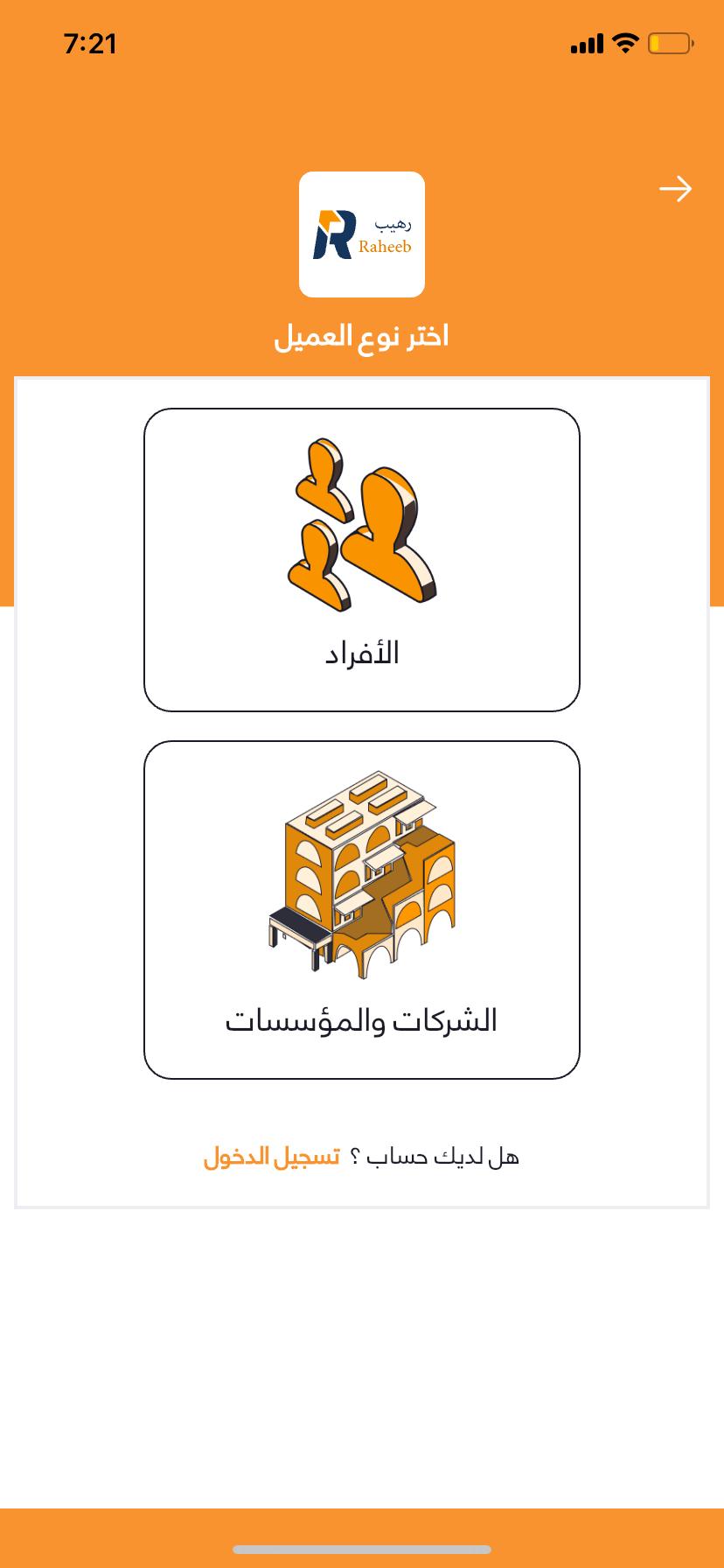Viewport: 724px width, 1568px height.
Task: Choose the الشركات والمؤسسات card
Action: 362,910
